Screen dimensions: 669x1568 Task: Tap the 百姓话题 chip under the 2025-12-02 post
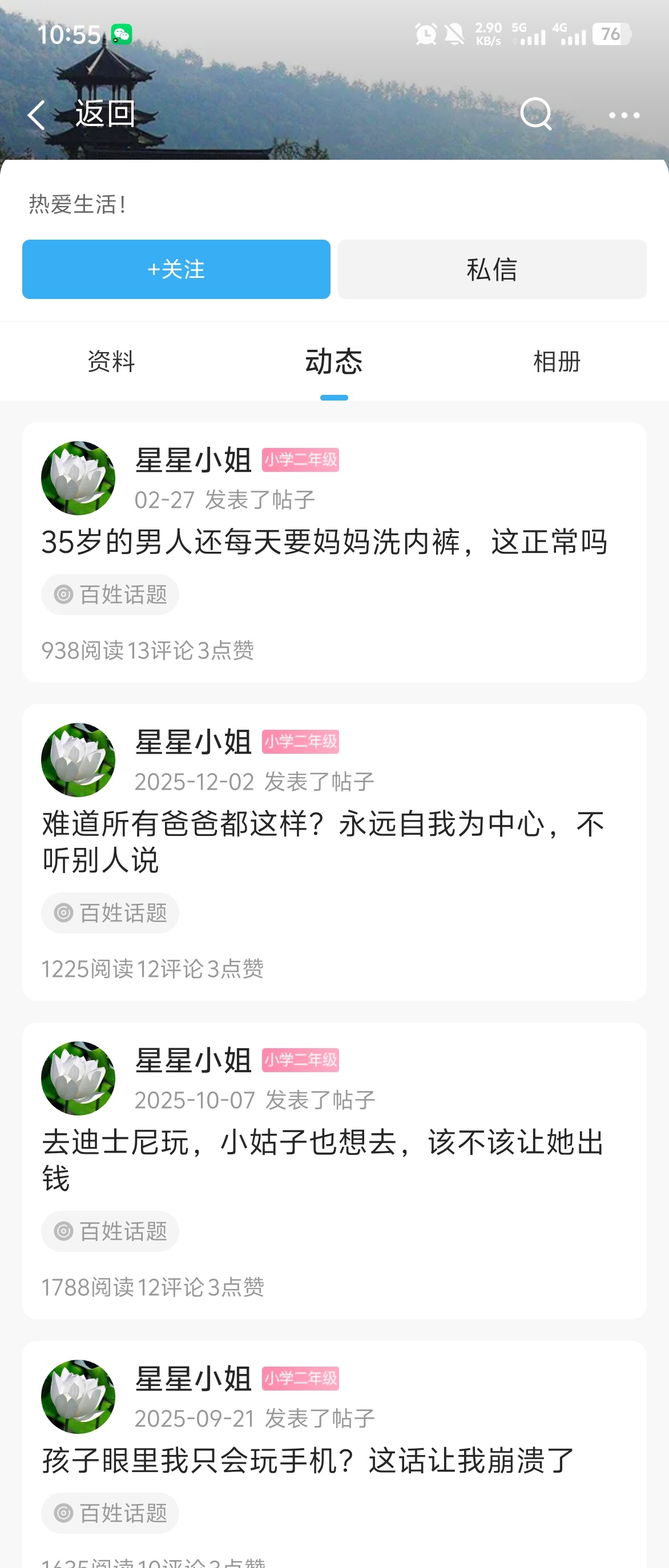pyautogui.click(x=110, y=913)
